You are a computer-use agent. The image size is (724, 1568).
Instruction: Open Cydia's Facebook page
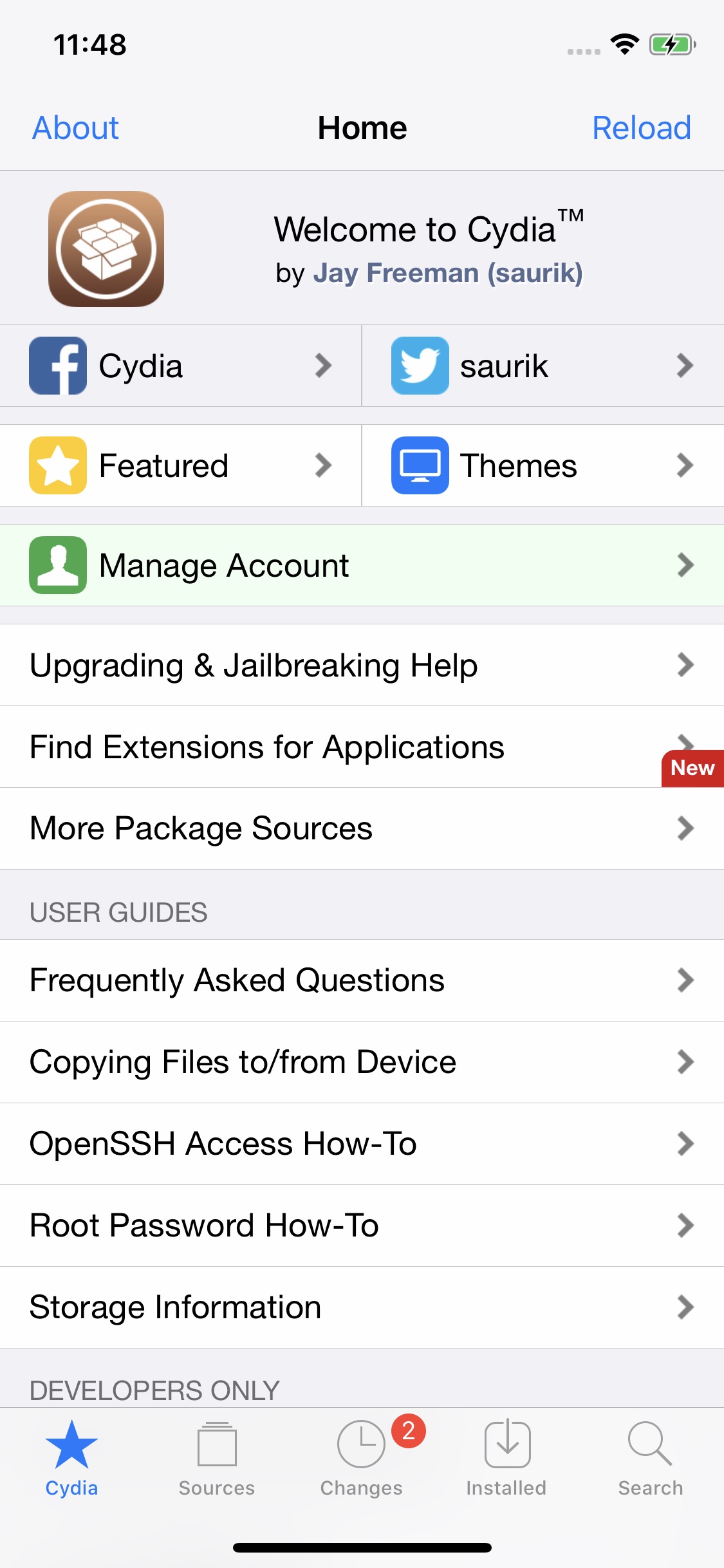(x=180, y=366)
